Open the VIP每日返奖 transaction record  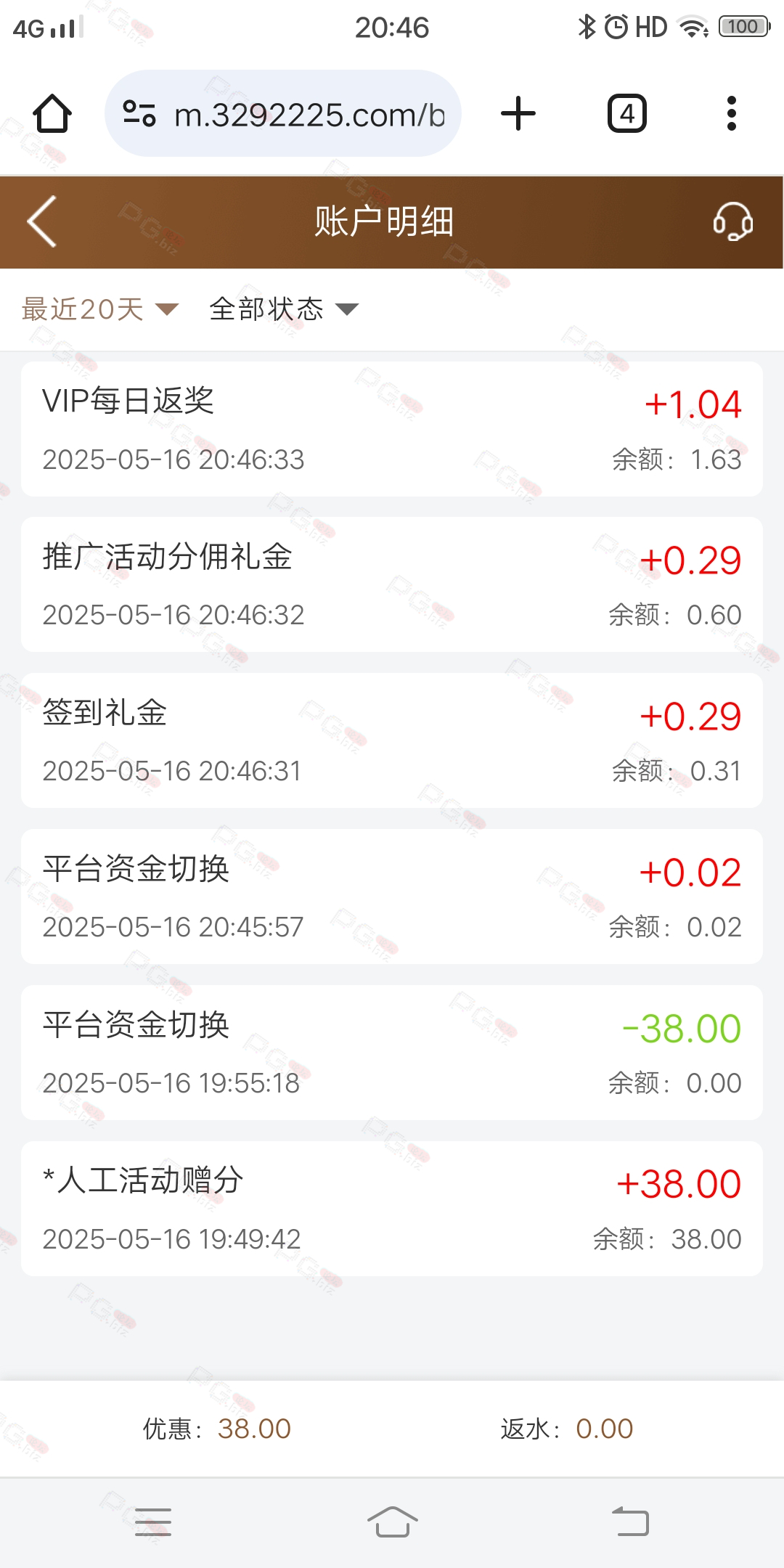coord(392,429)
